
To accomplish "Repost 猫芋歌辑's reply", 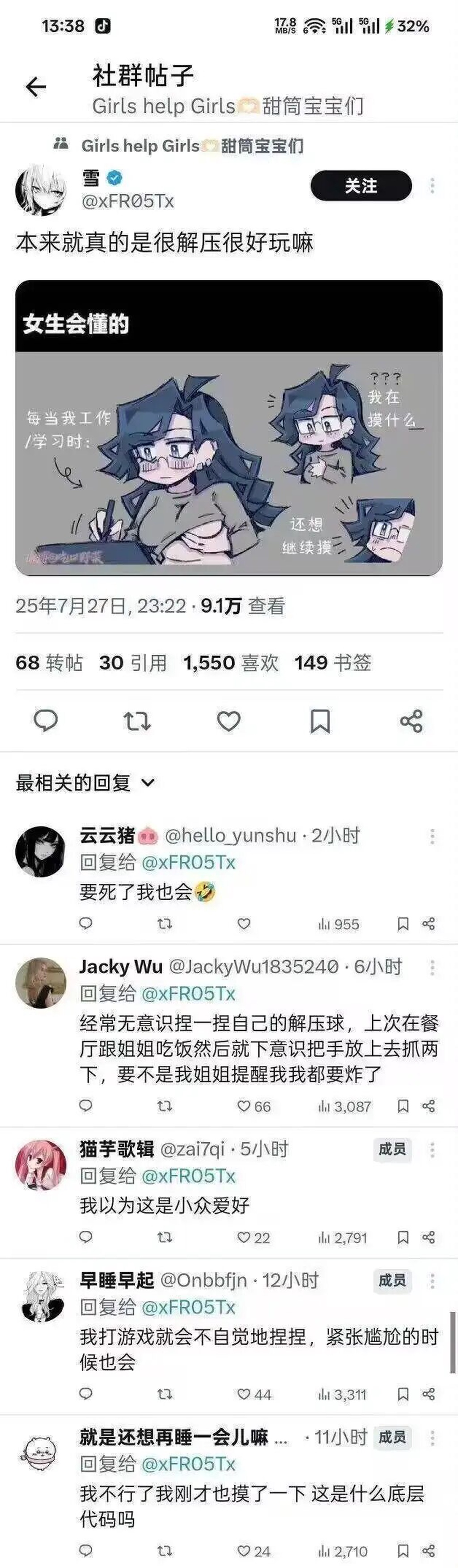I will [x=165, y=1237].
